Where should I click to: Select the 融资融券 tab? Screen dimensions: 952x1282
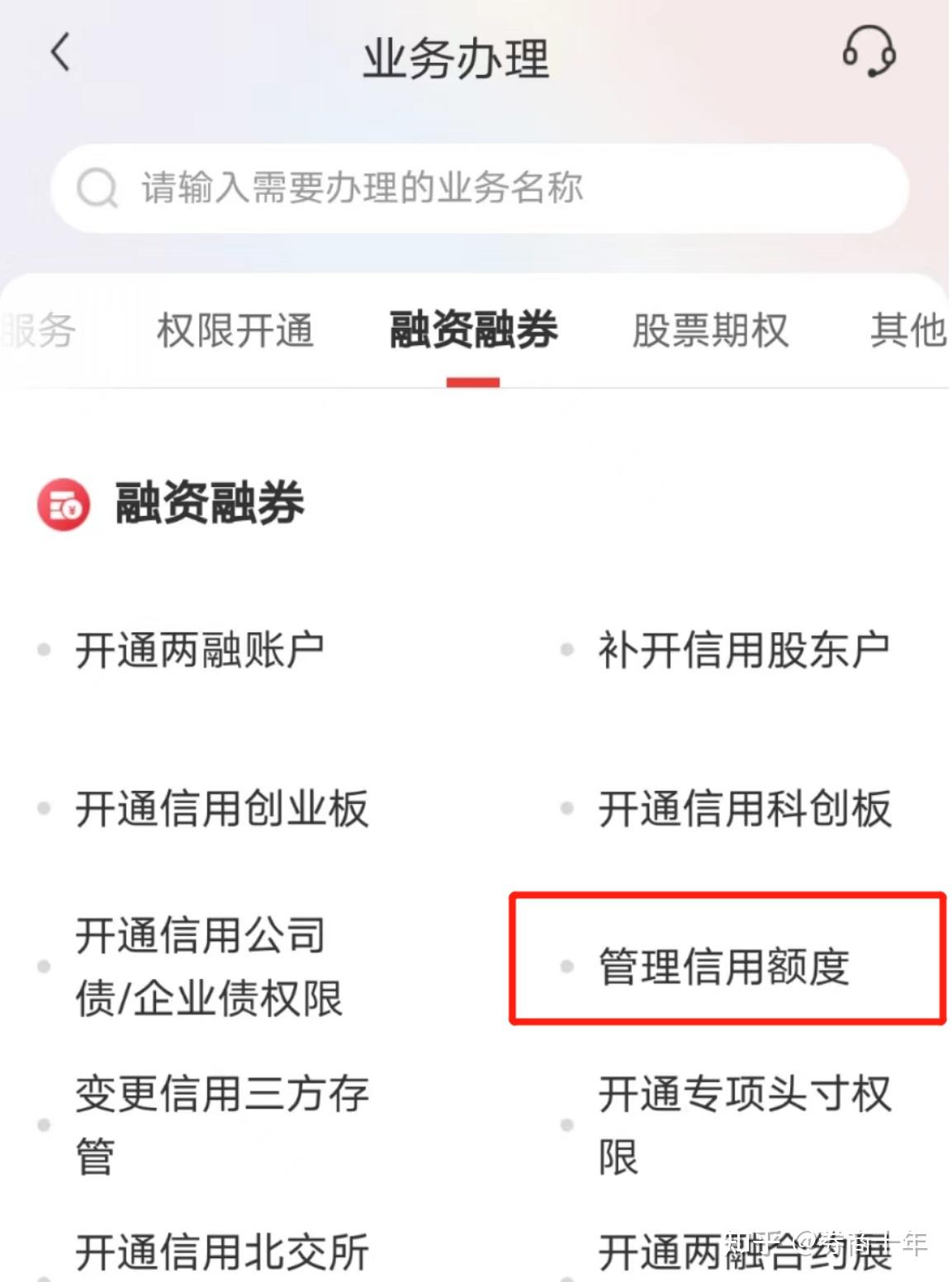click(x=472, y=329)
